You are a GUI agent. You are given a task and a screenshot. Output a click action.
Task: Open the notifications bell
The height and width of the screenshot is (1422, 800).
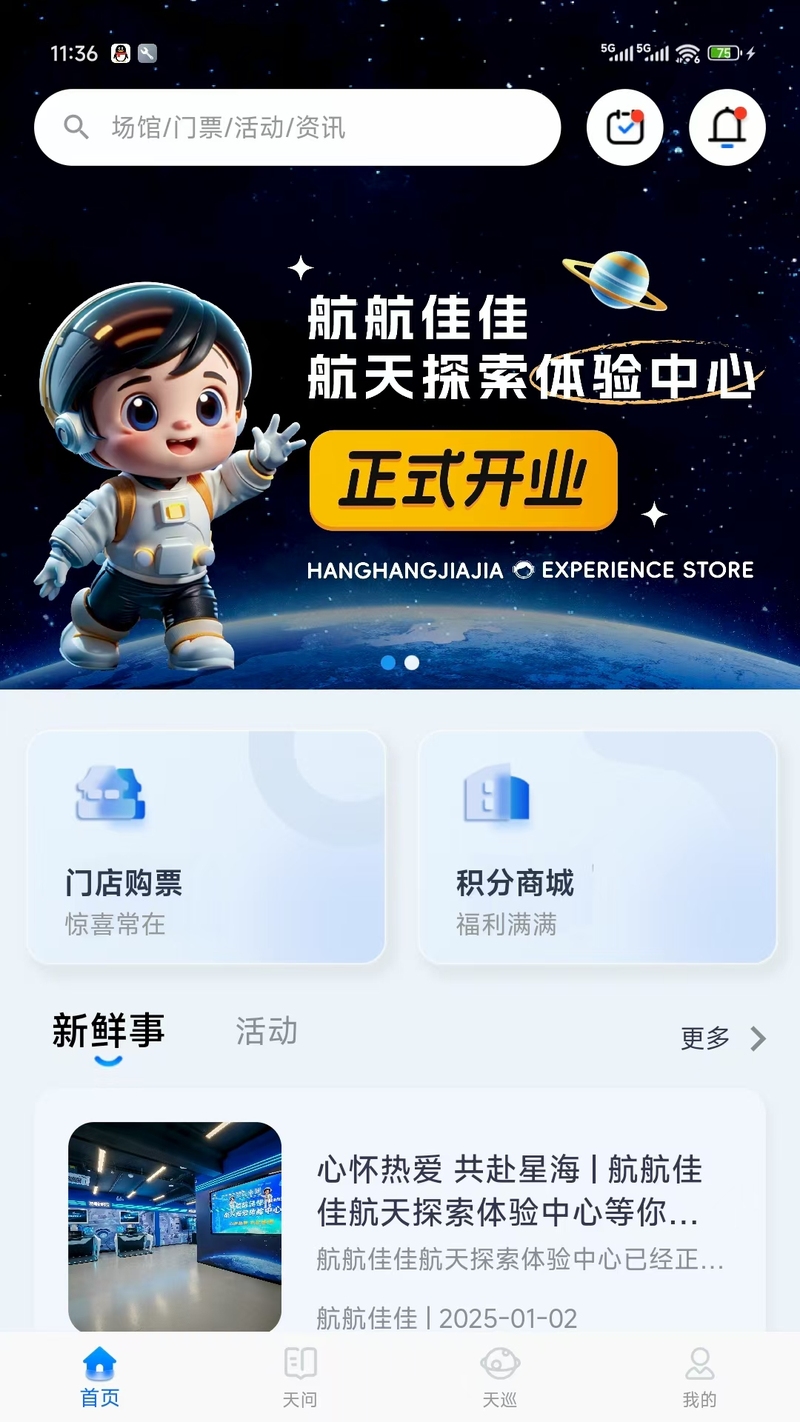[727, 128]
